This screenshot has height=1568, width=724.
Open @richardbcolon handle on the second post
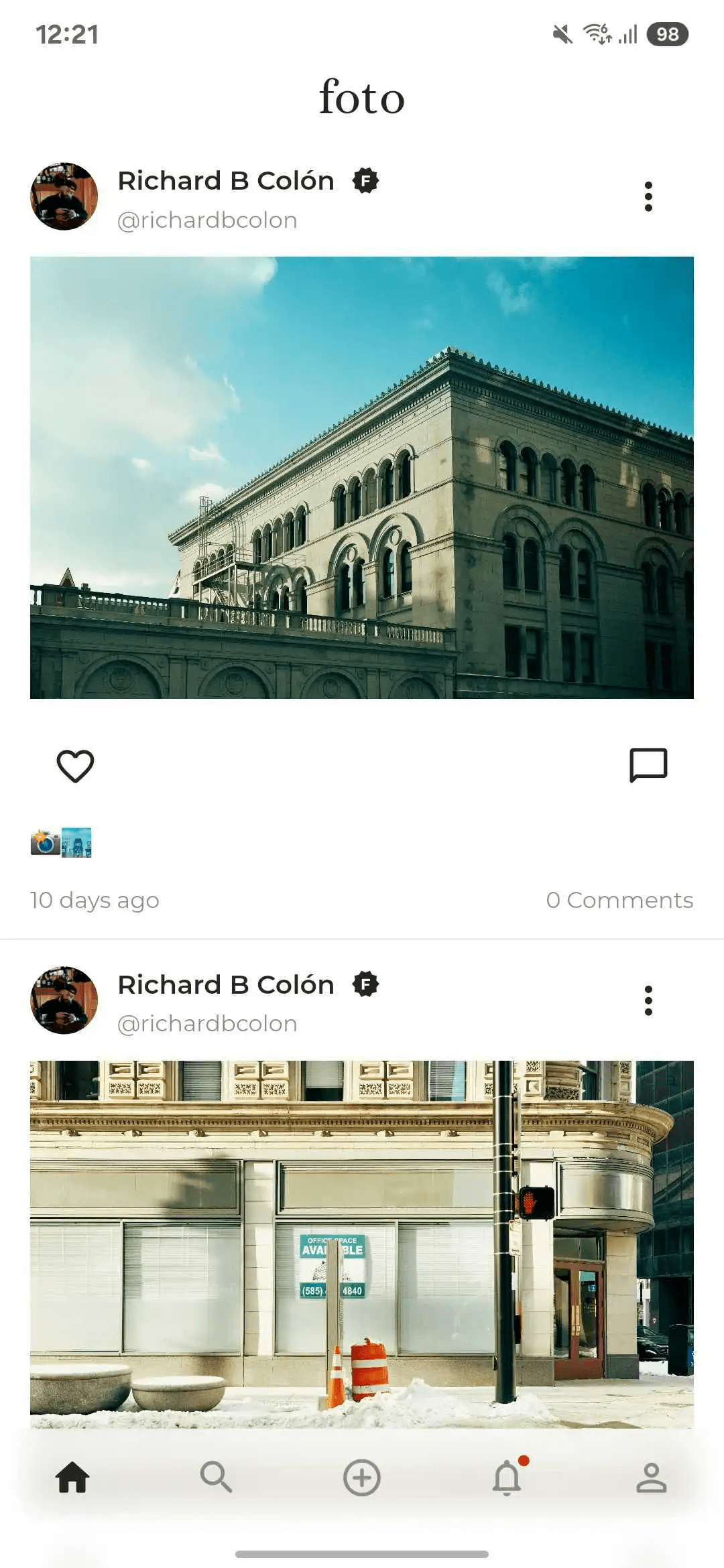tap(207, 1023)
